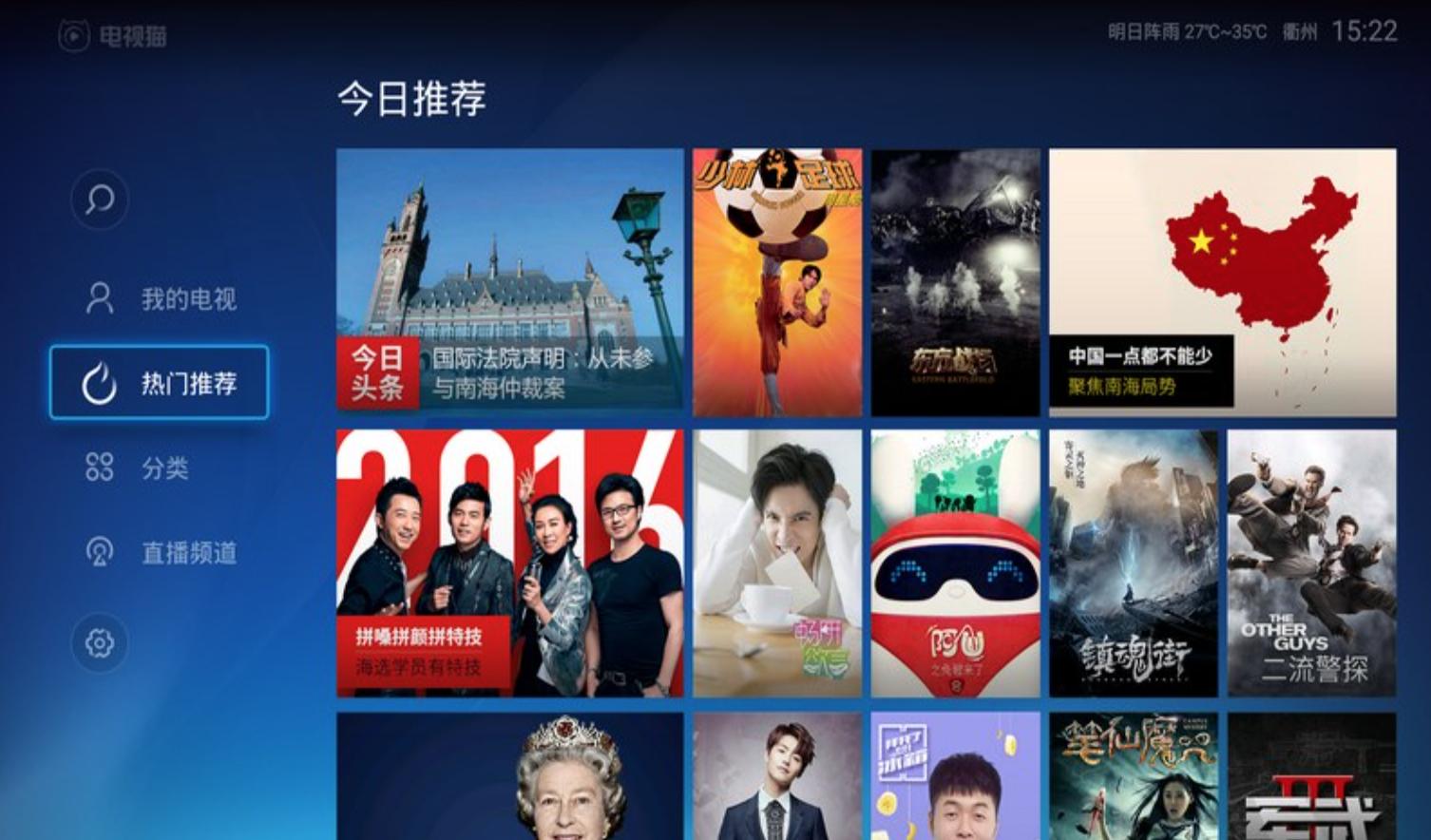Open 二流警探 The Other Guys movie
The image size is (1431, 840).
1311,563
